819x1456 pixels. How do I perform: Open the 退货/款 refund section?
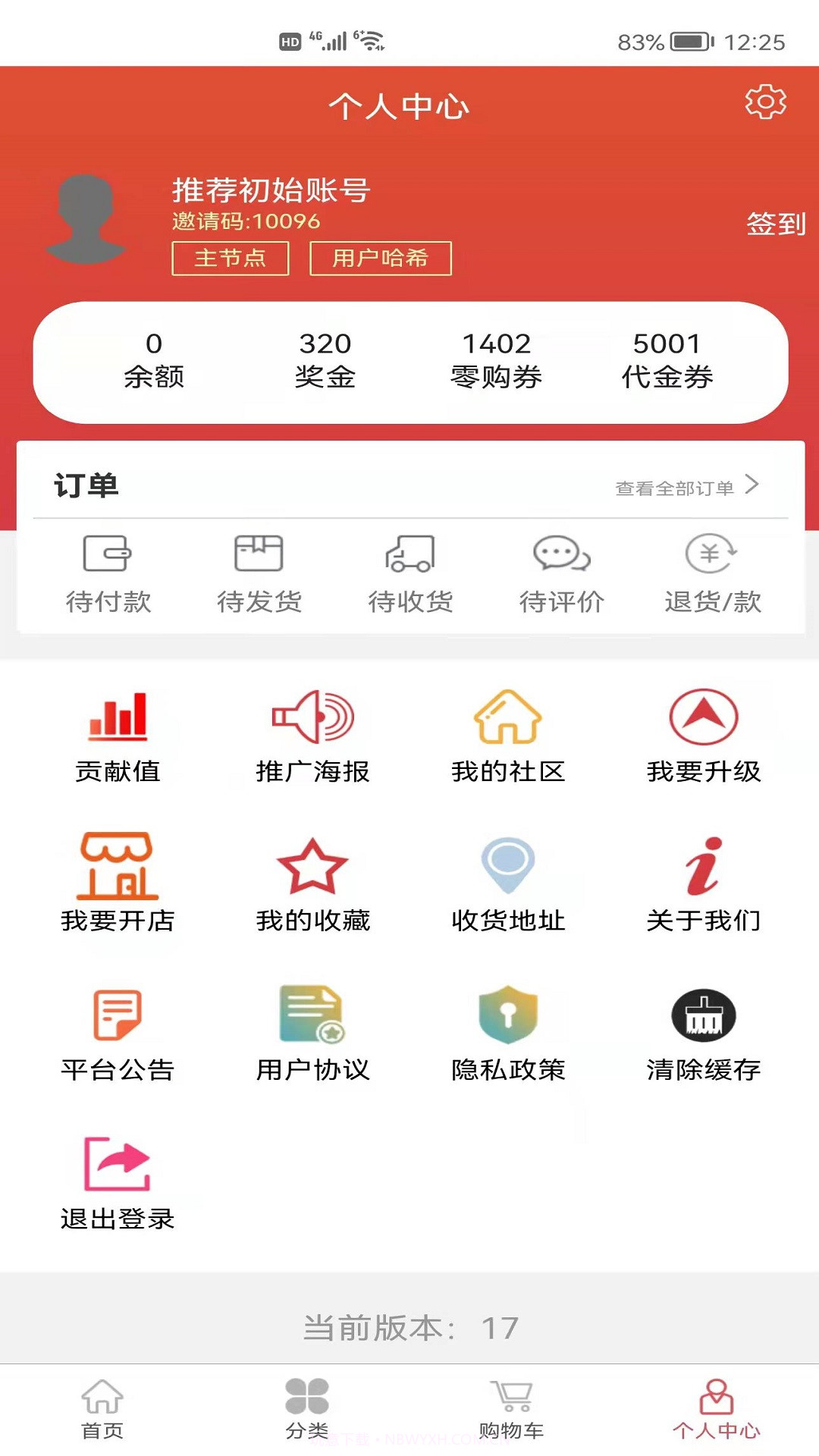tap(713, 573)
